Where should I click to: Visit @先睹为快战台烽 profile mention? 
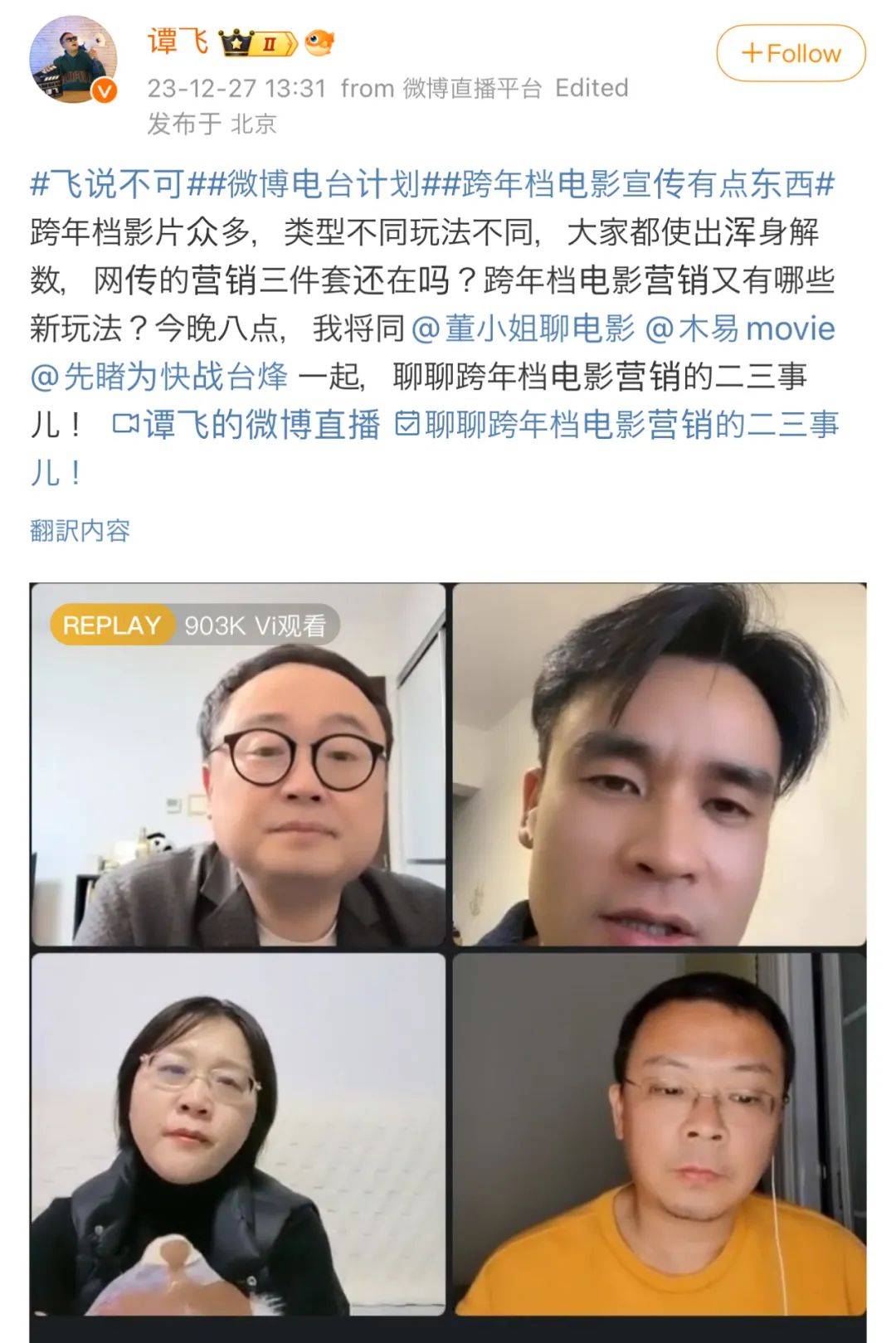click(x=159, y=377)
